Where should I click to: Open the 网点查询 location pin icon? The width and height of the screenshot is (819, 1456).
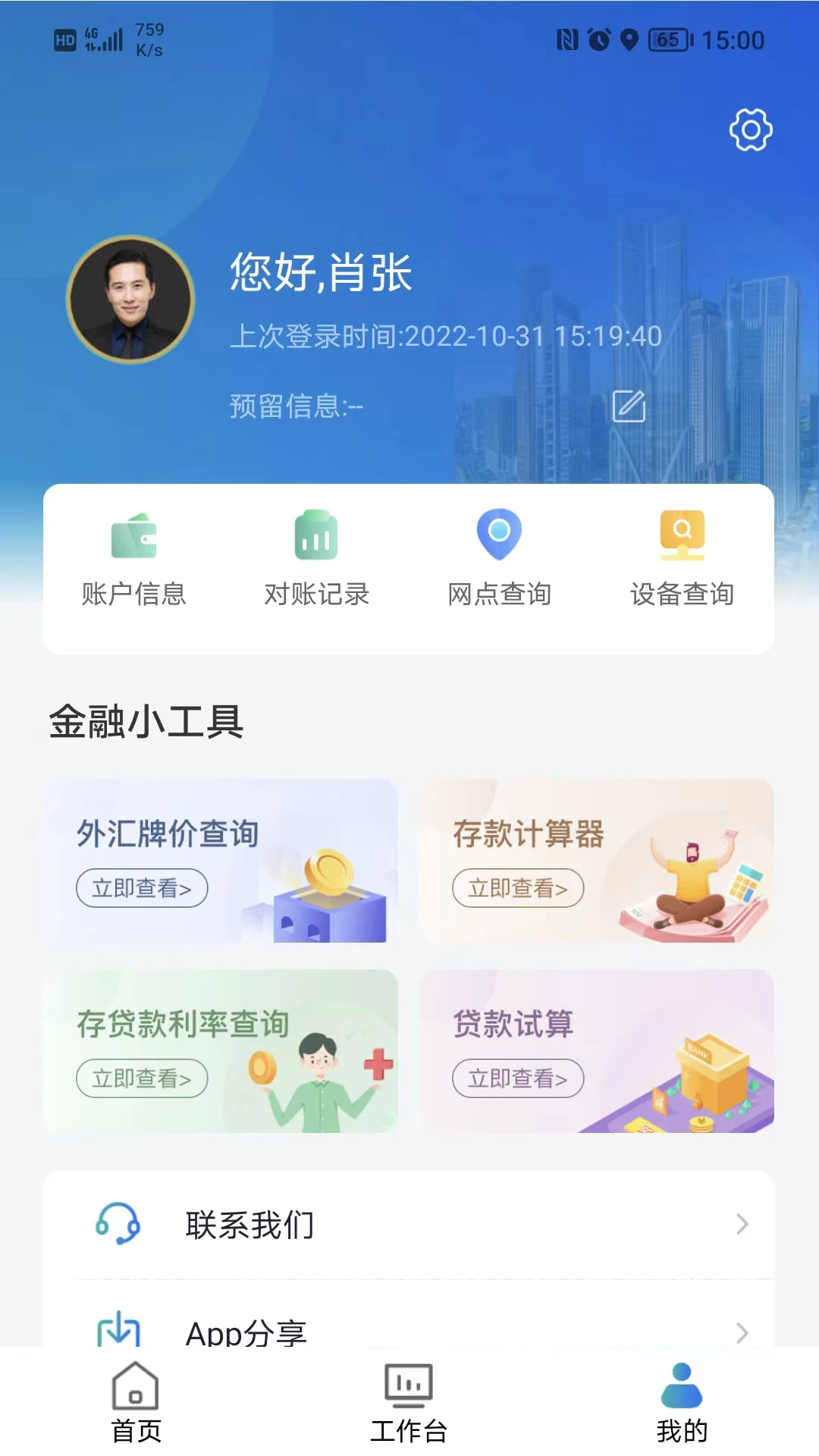pyautogui.click(x=500, y=535)
